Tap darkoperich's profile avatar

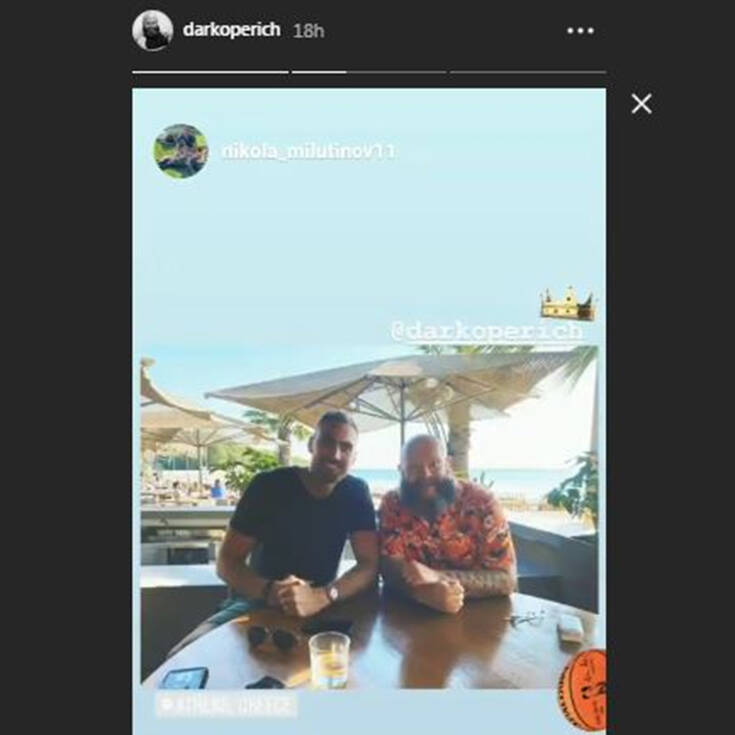(152, 31)
